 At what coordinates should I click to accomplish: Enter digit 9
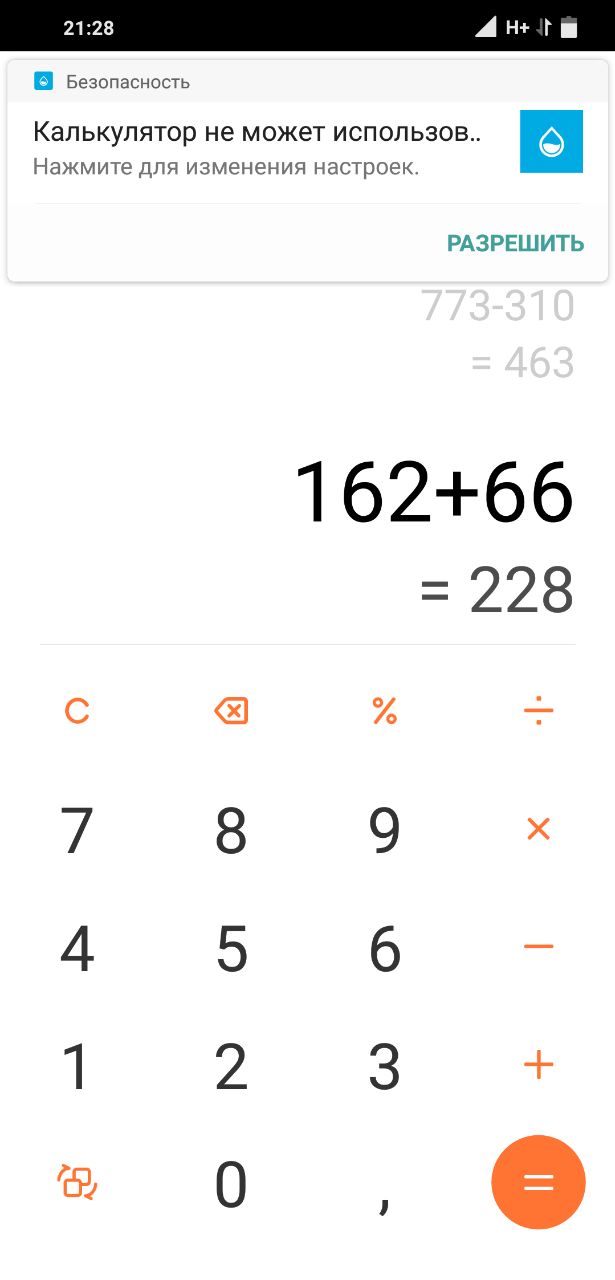point(385,830)
